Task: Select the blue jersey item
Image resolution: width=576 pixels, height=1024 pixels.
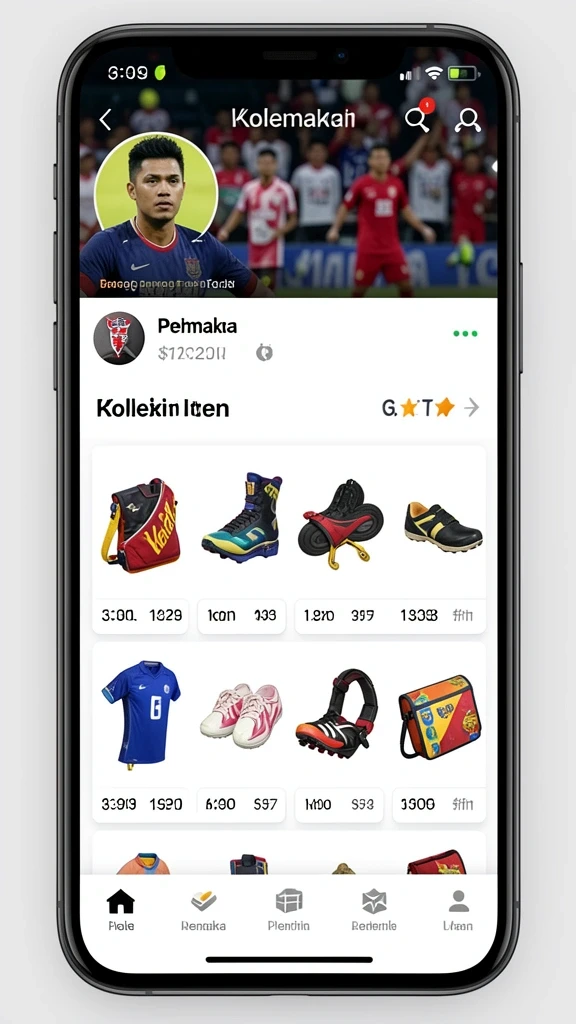Action: [x=141, y=714]
